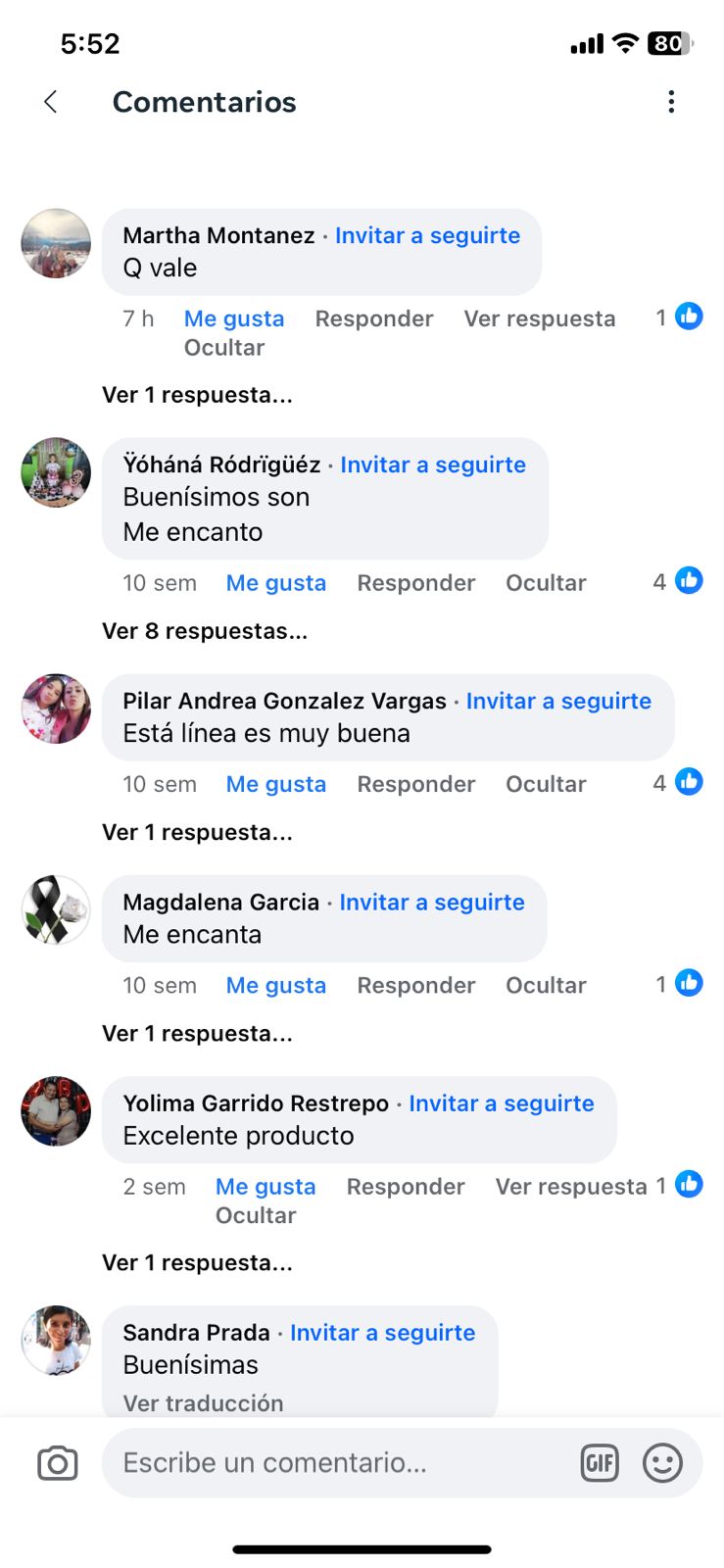This screenshot has height=1568, width=724.
Task: Open the emoji smiley picker
Action: click(x=662, y=1463)
